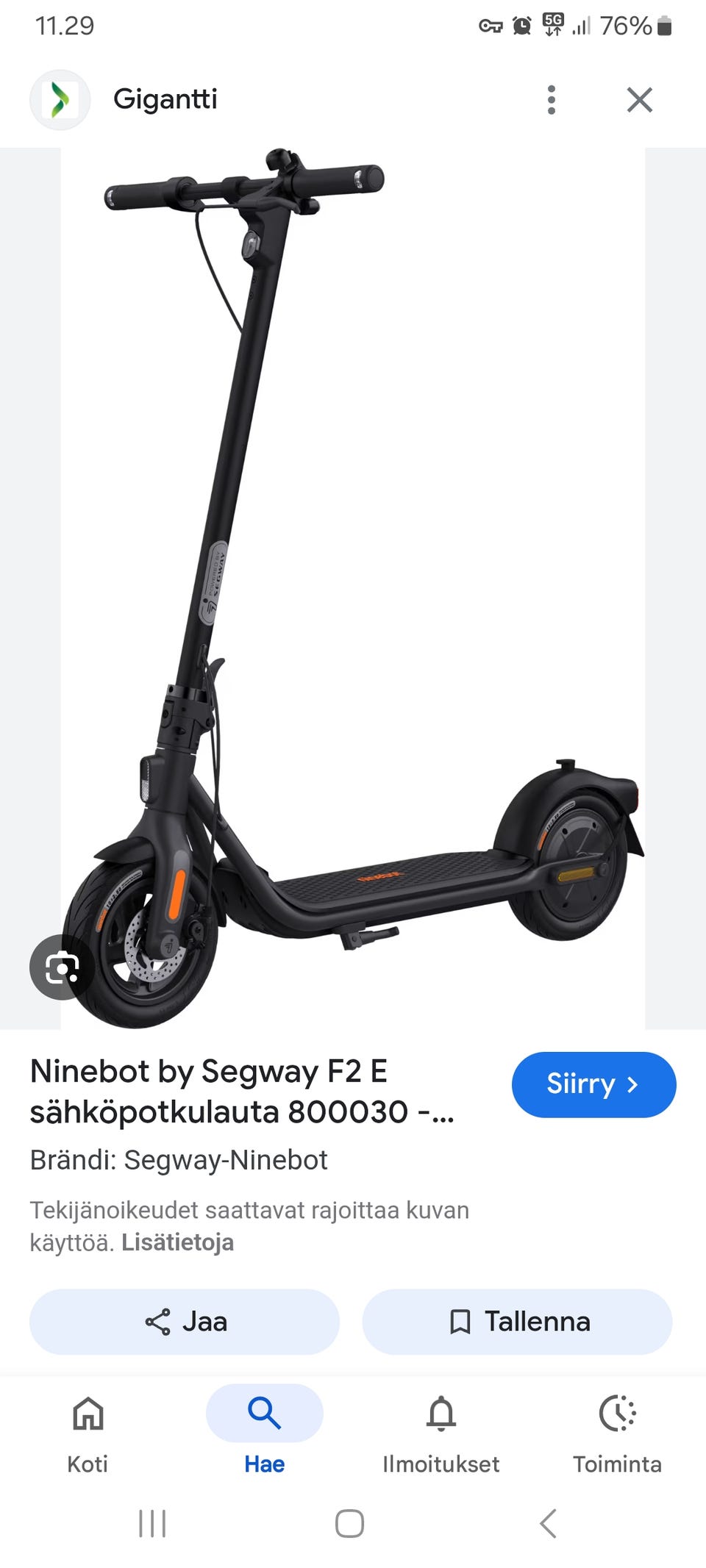The width and height of the screenshot is (706, 1568).
Task: Open the scooter product image
Action: (x=353, y=588)
